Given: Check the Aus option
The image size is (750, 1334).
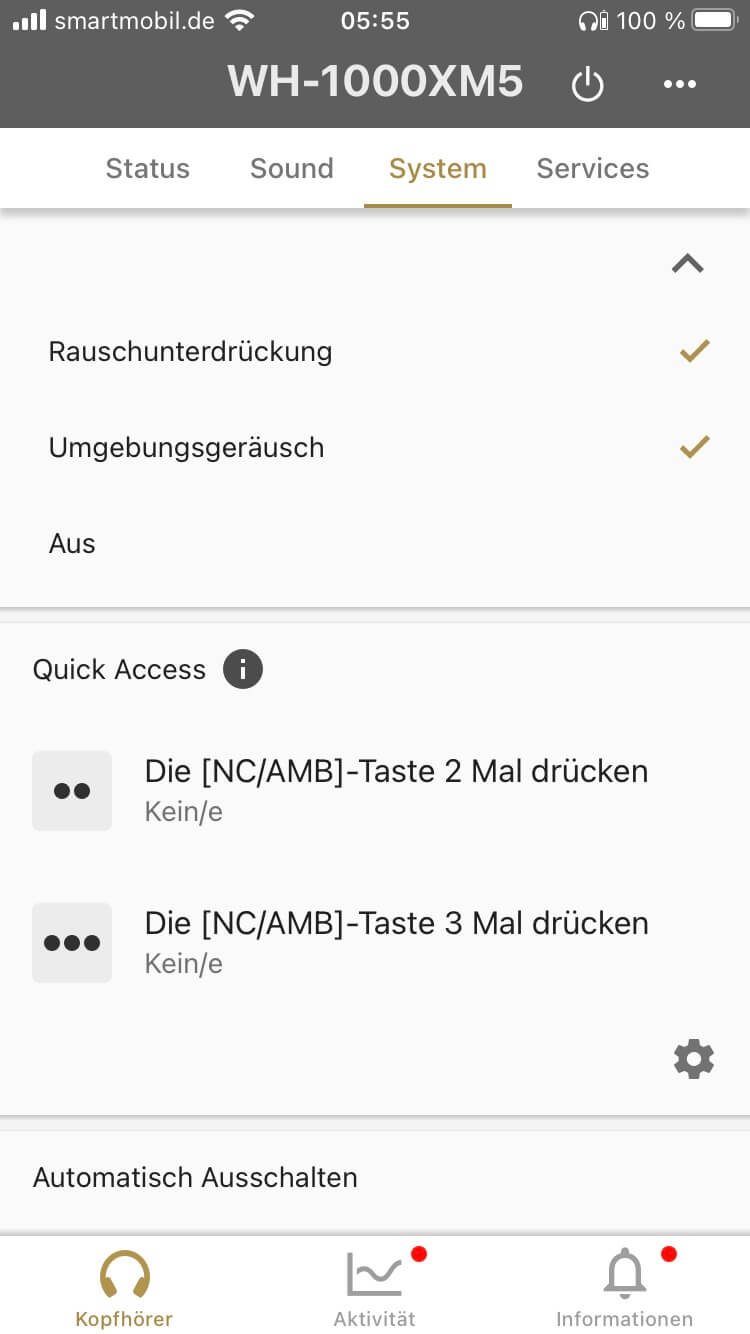Looking at the screenshot, I should click(374, 544).
